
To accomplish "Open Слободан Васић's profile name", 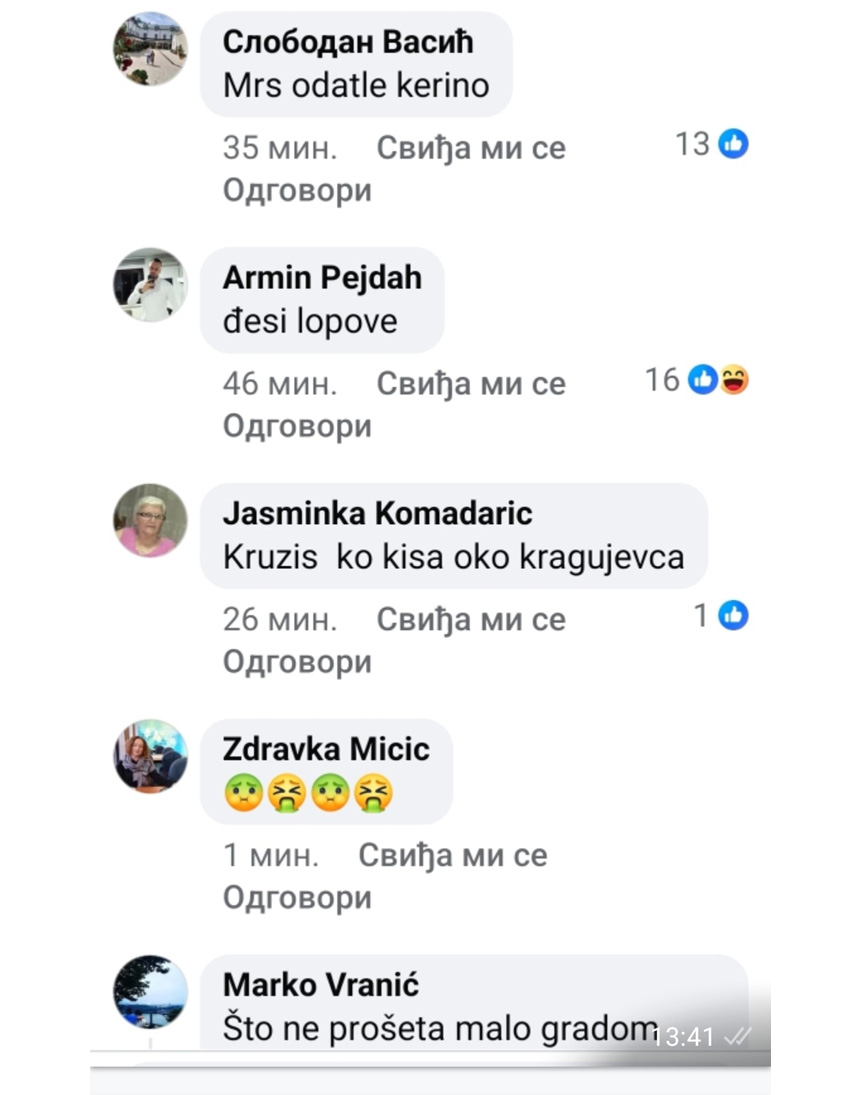I will pos(347,42).
